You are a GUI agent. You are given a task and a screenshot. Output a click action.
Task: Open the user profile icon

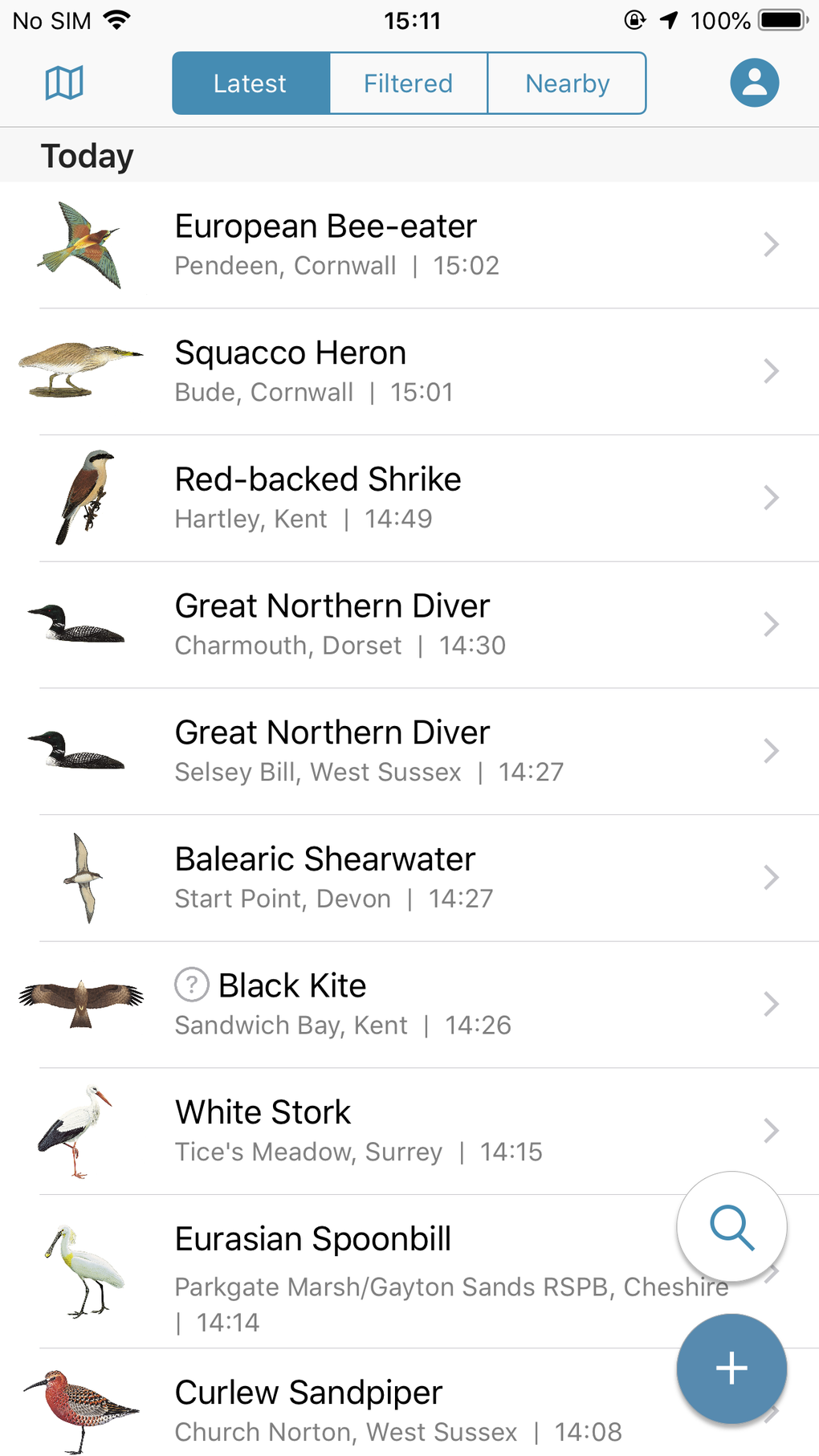pos(754,83)
